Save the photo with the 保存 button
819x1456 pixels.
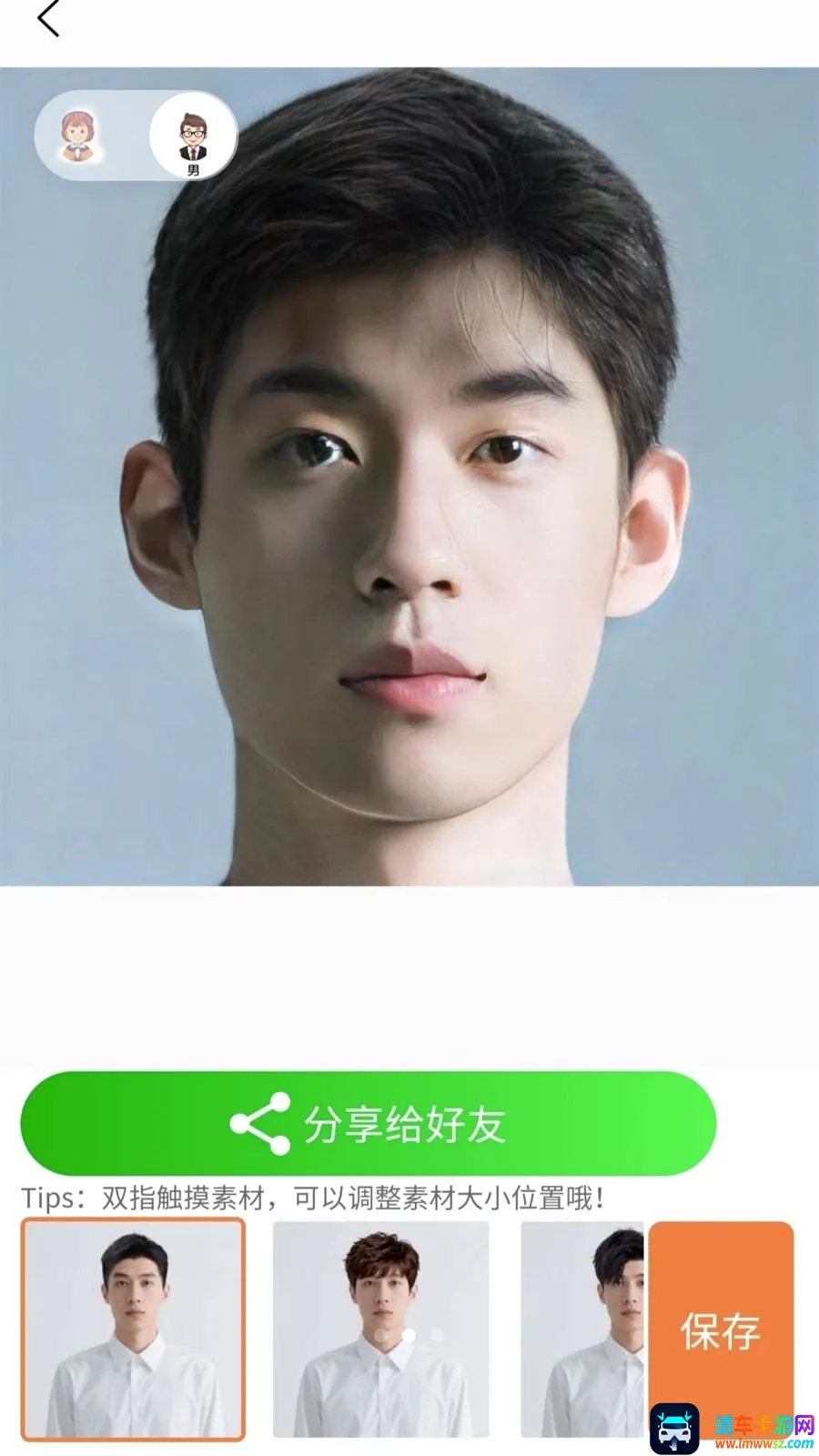[x=721, y=1331]
